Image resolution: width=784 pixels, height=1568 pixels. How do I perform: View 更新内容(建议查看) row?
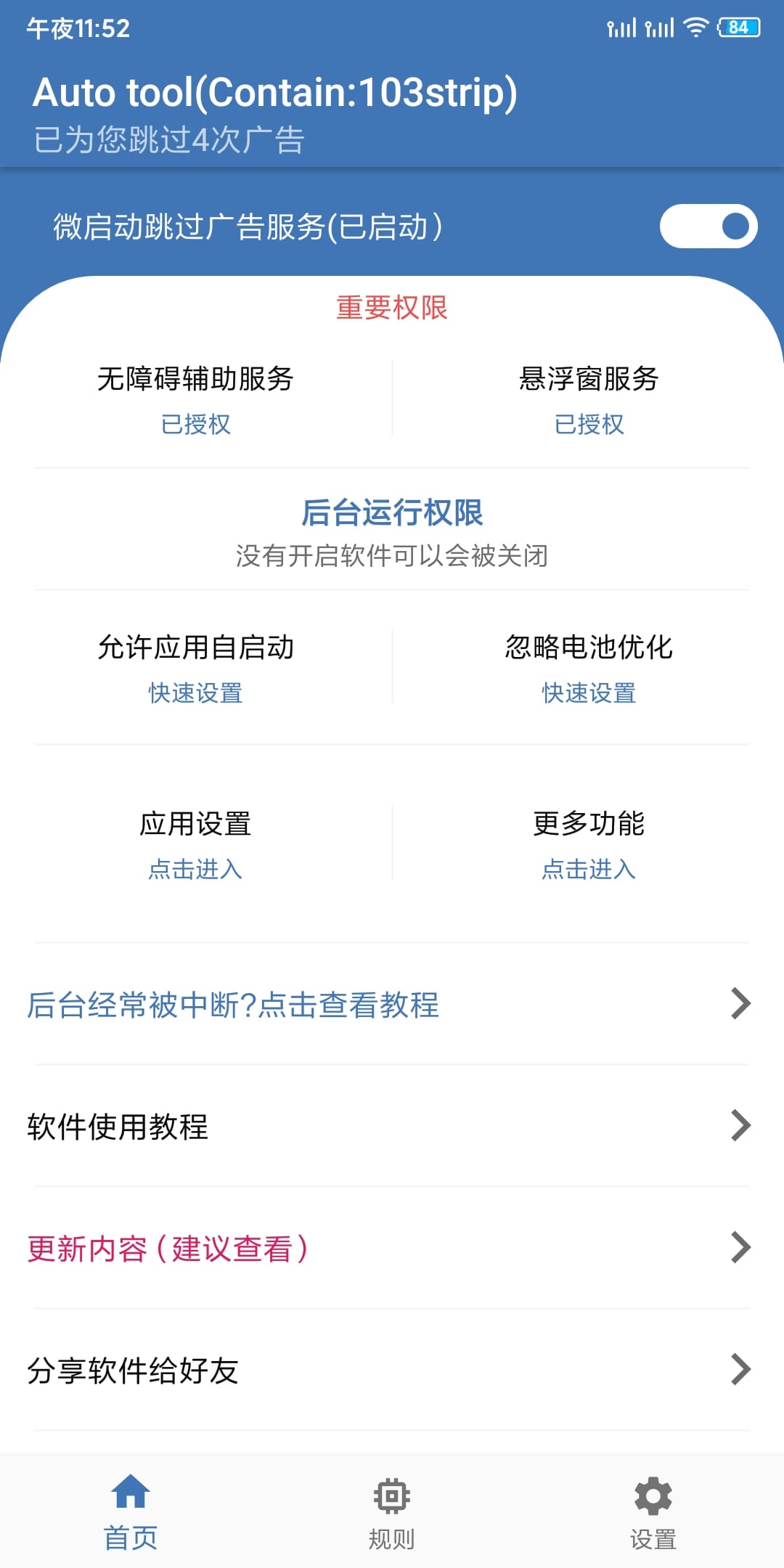coord(392,1249)
